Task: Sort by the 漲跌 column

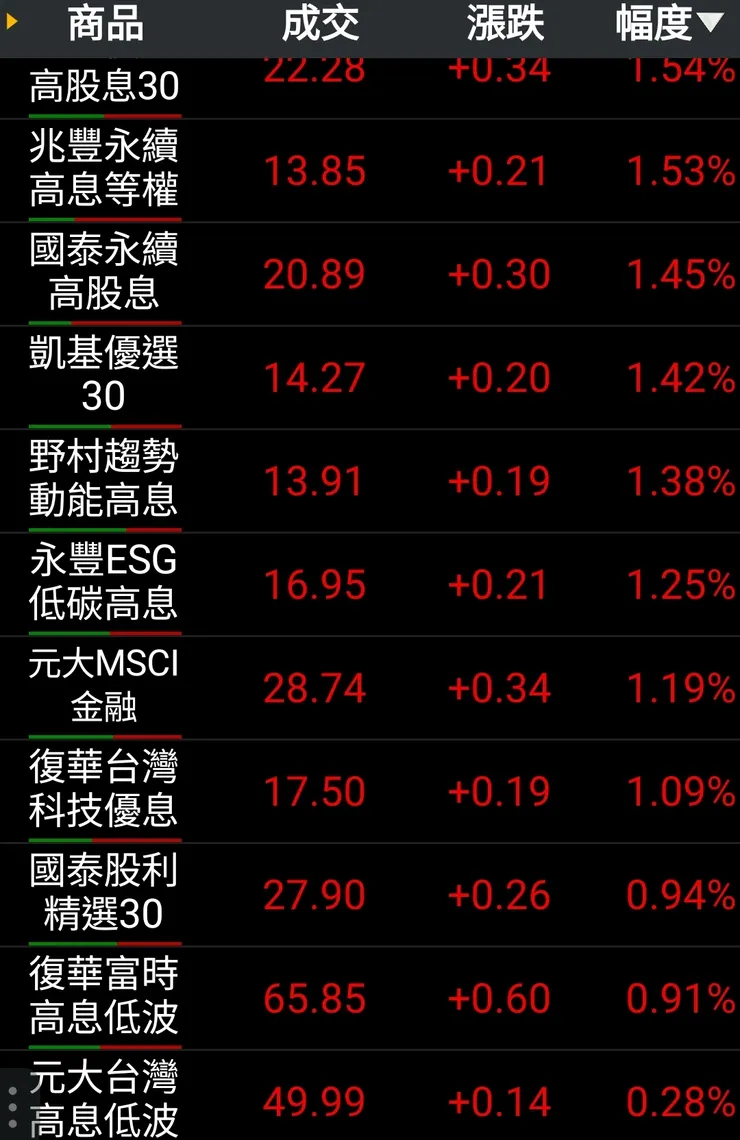Action: 505,26
